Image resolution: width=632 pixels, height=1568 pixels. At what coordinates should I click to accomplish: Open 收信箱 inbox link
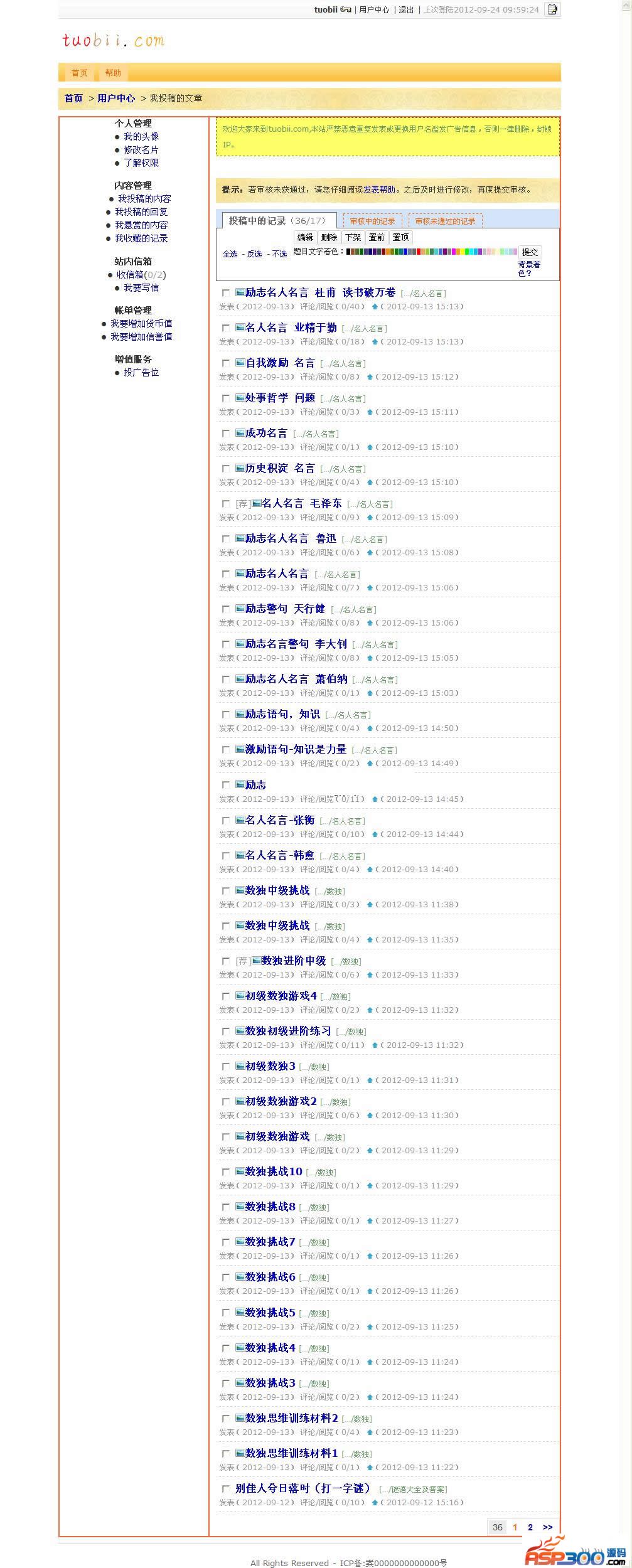pos(130,275)
